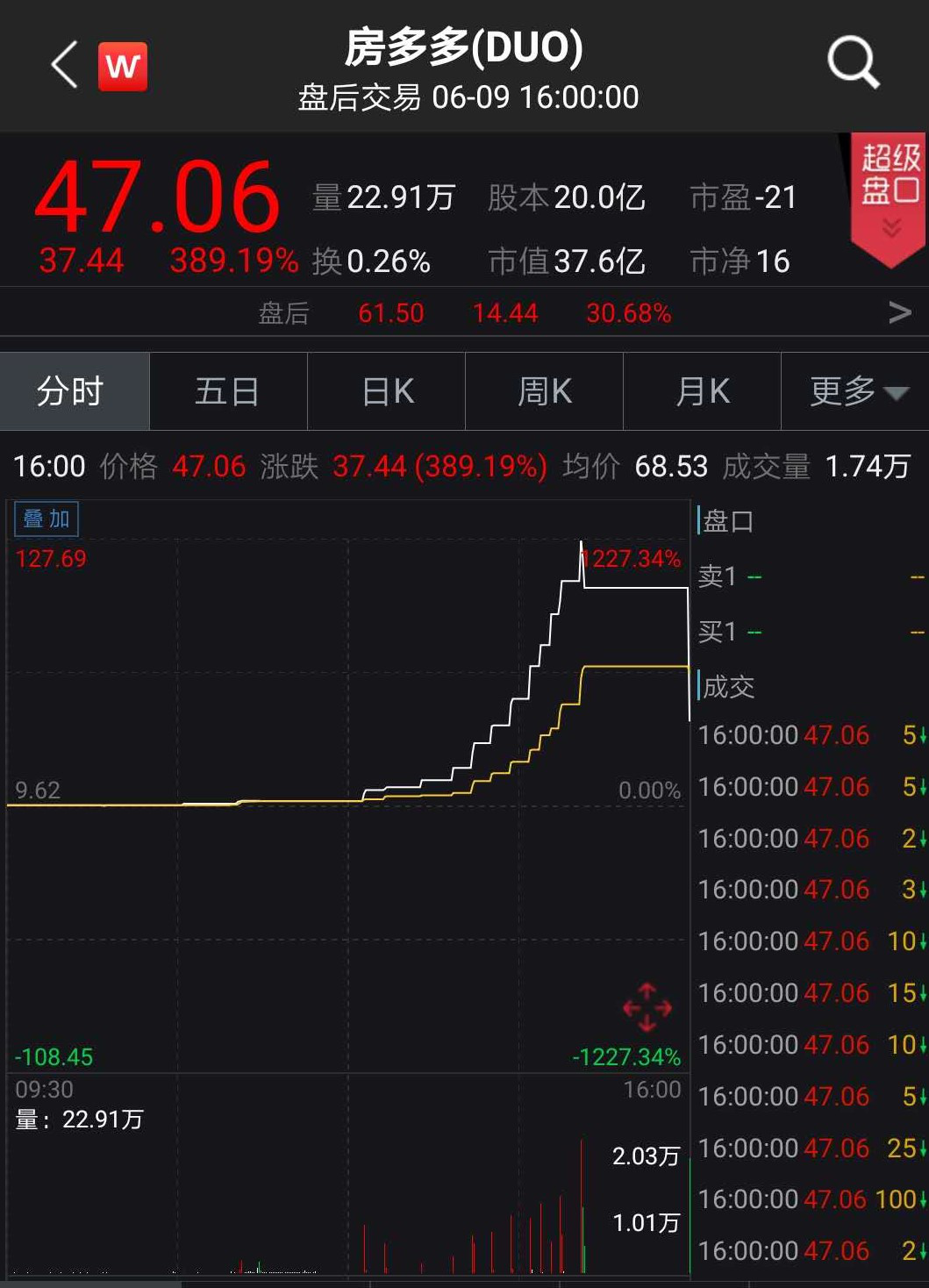
Task: Open the 更多 chart options dropdown
Action: [x=857, y=391]
